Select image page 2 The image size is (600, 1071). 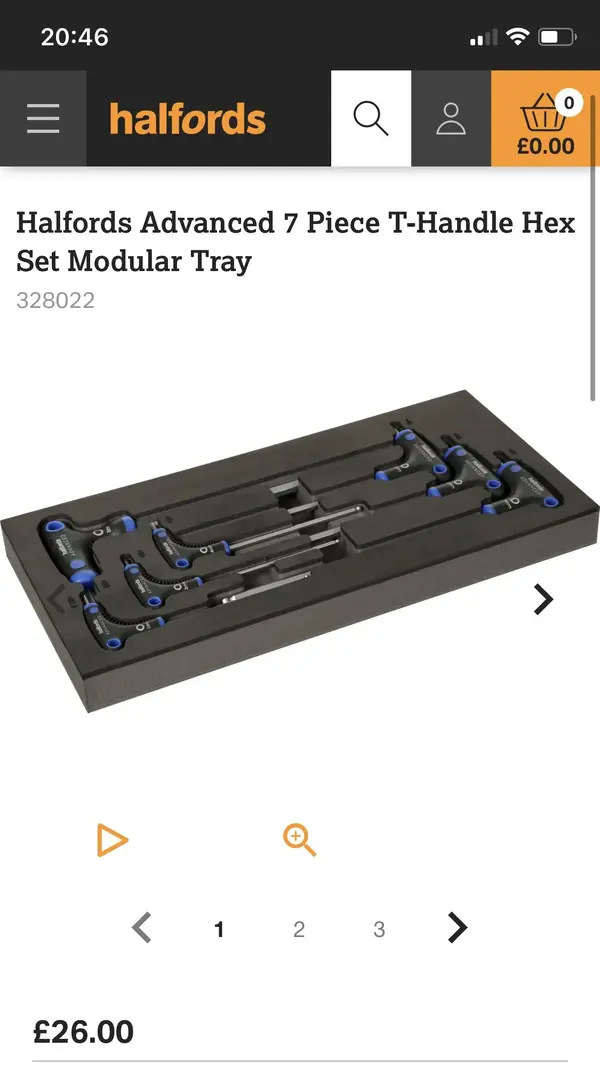299,929
